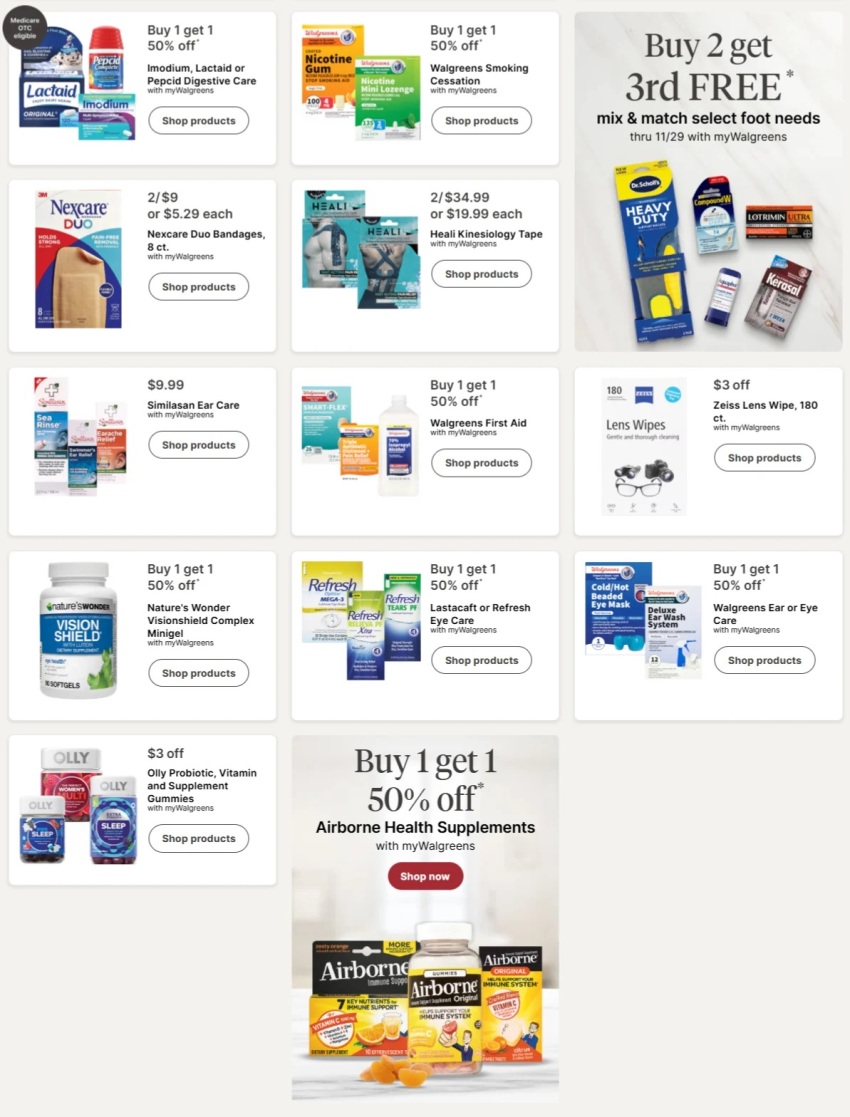This screenshot has width=850, height=1117.
Task: Shop products for Imodium, Lactaid or Pepcid deal
Action: pos(198,120)
